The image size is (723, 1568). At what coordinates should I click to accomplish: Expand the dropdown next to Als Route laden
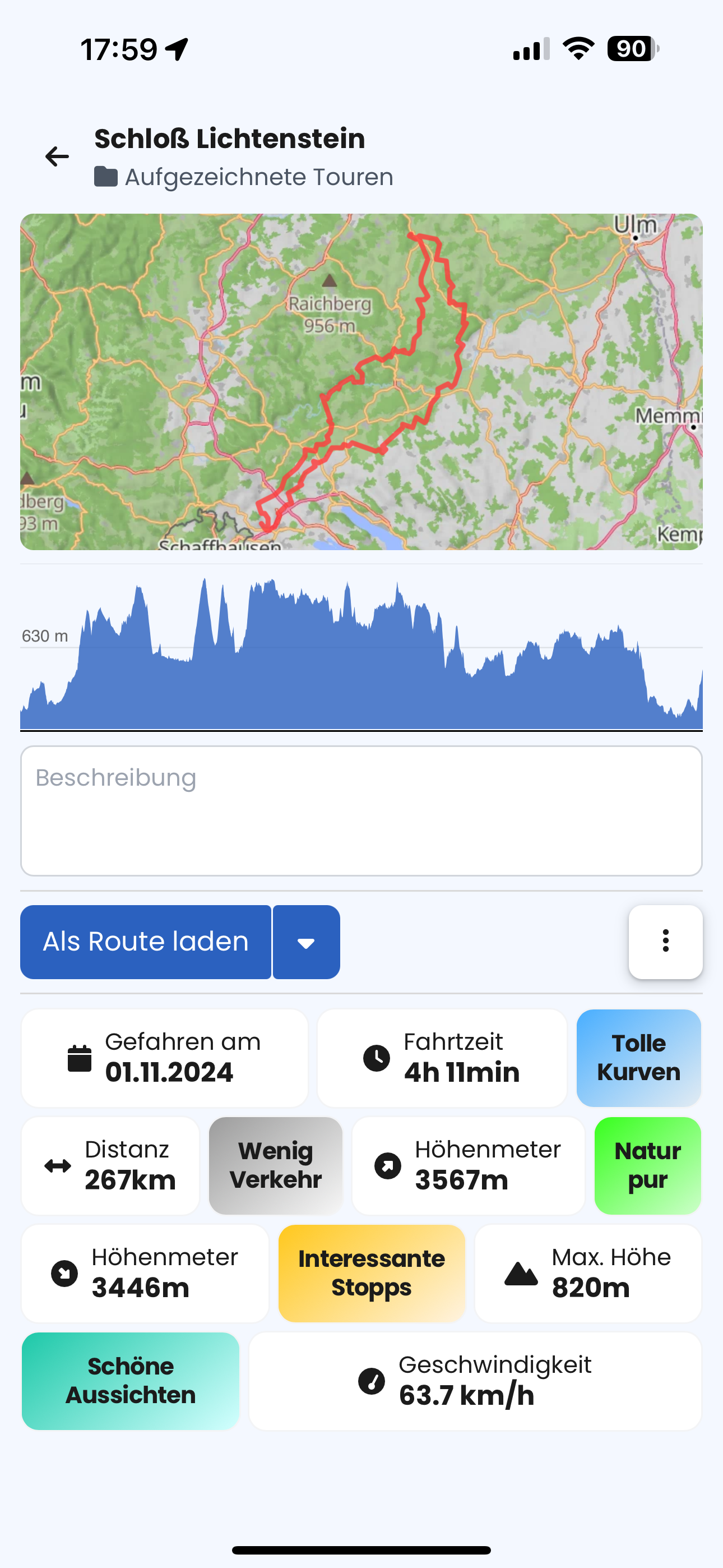point(306,942)
